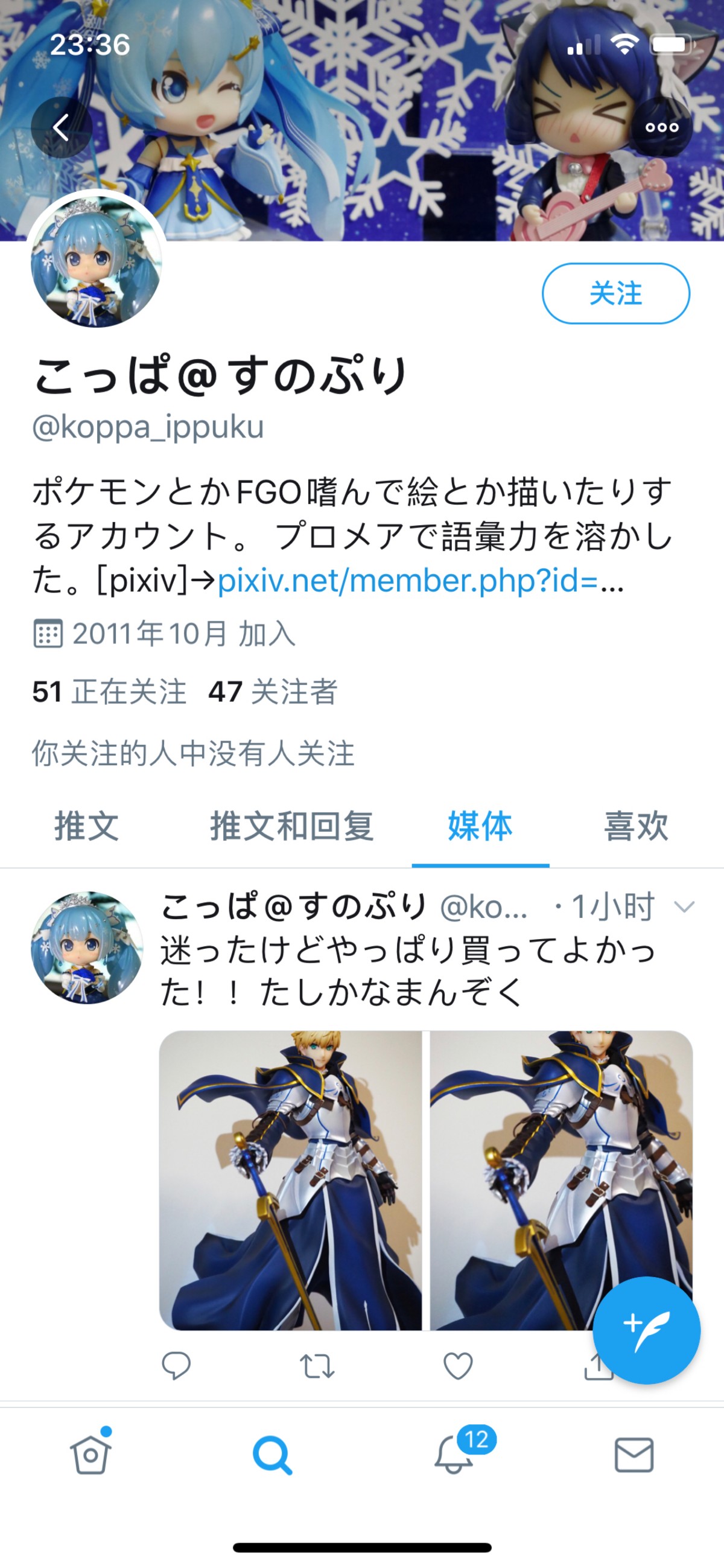Retweet the こっぱ tweet
Viewport: 724px width, 1568px height.
(317, 1365)
